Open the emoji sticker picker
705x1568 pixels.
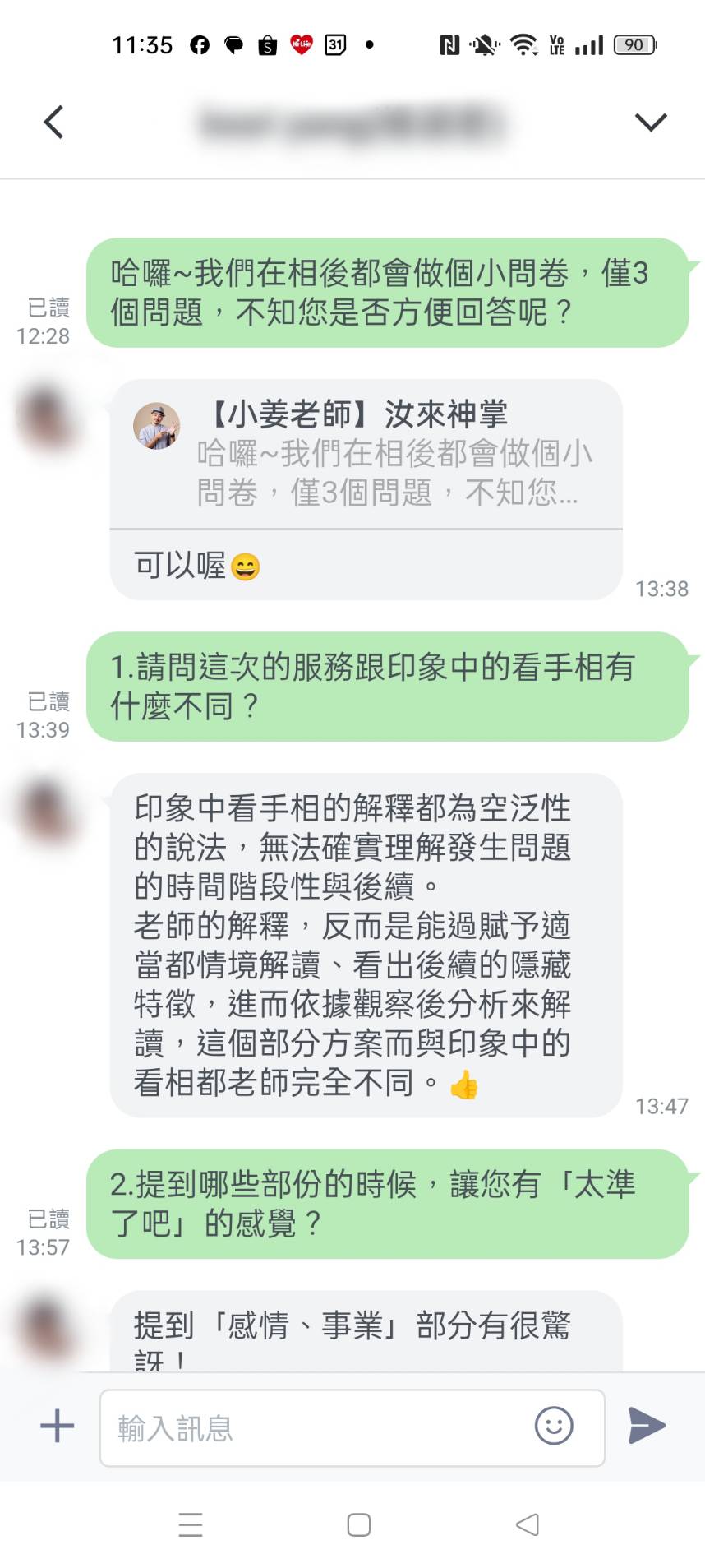click(554, 1426)
